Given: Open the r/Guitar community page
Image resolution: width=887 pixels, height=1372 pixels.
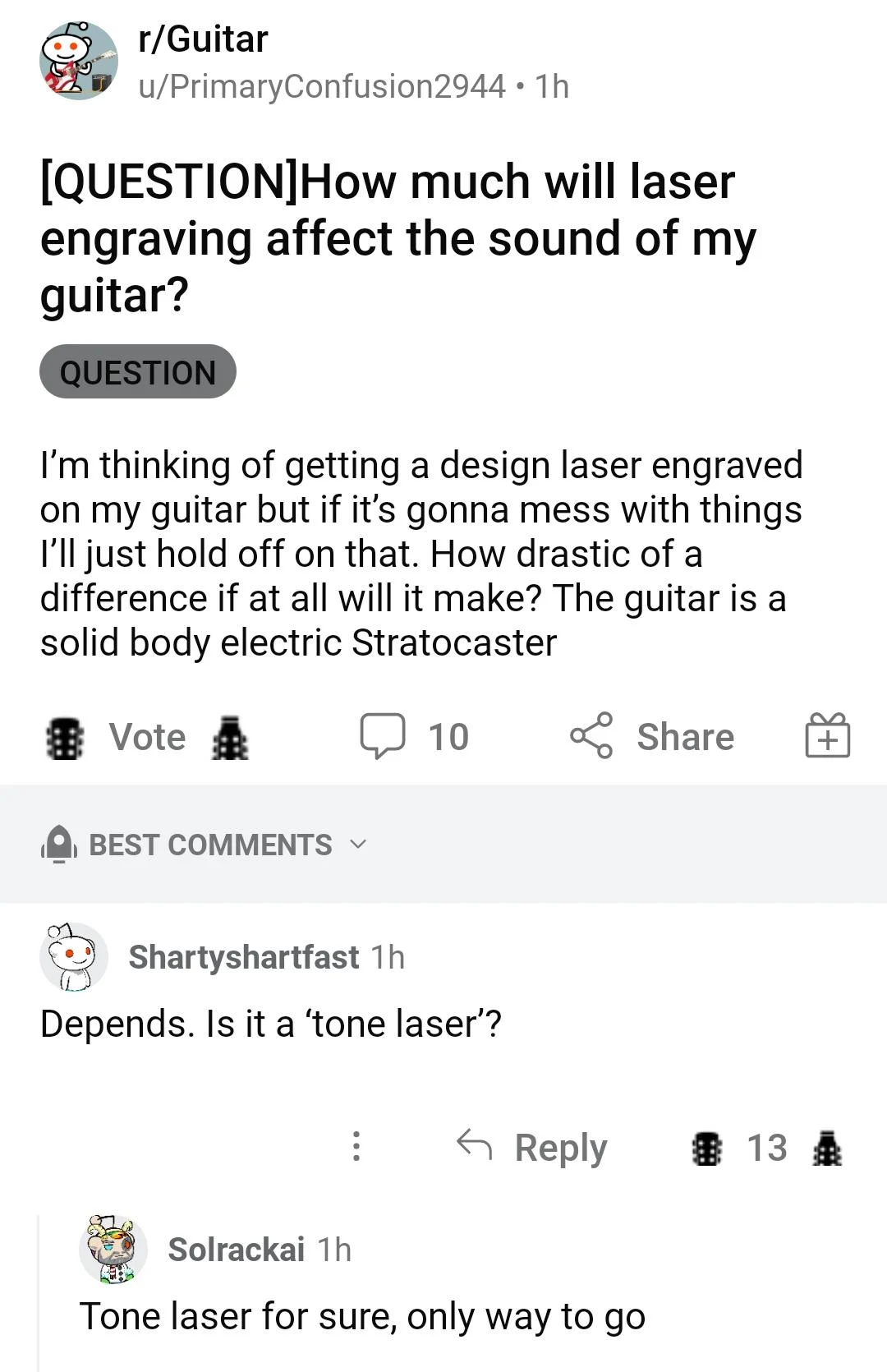Looking at the screenshot, I should pyautogui.click(x=200, y=37).
